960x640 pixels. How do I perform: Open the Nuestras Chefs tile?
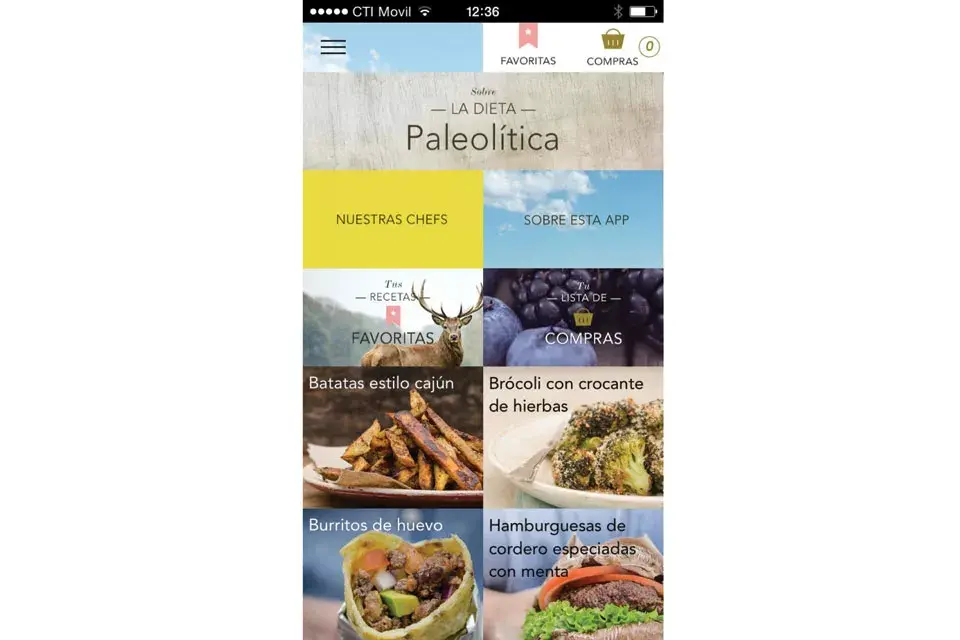(x=392, y=219)
